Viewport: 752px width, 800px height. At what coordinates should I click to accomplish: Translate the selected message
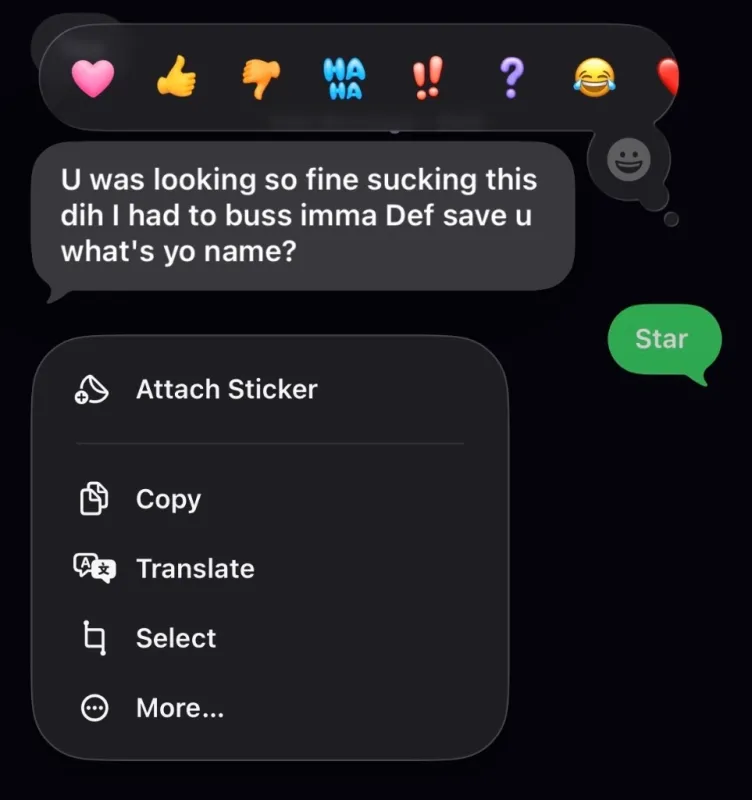270,568
